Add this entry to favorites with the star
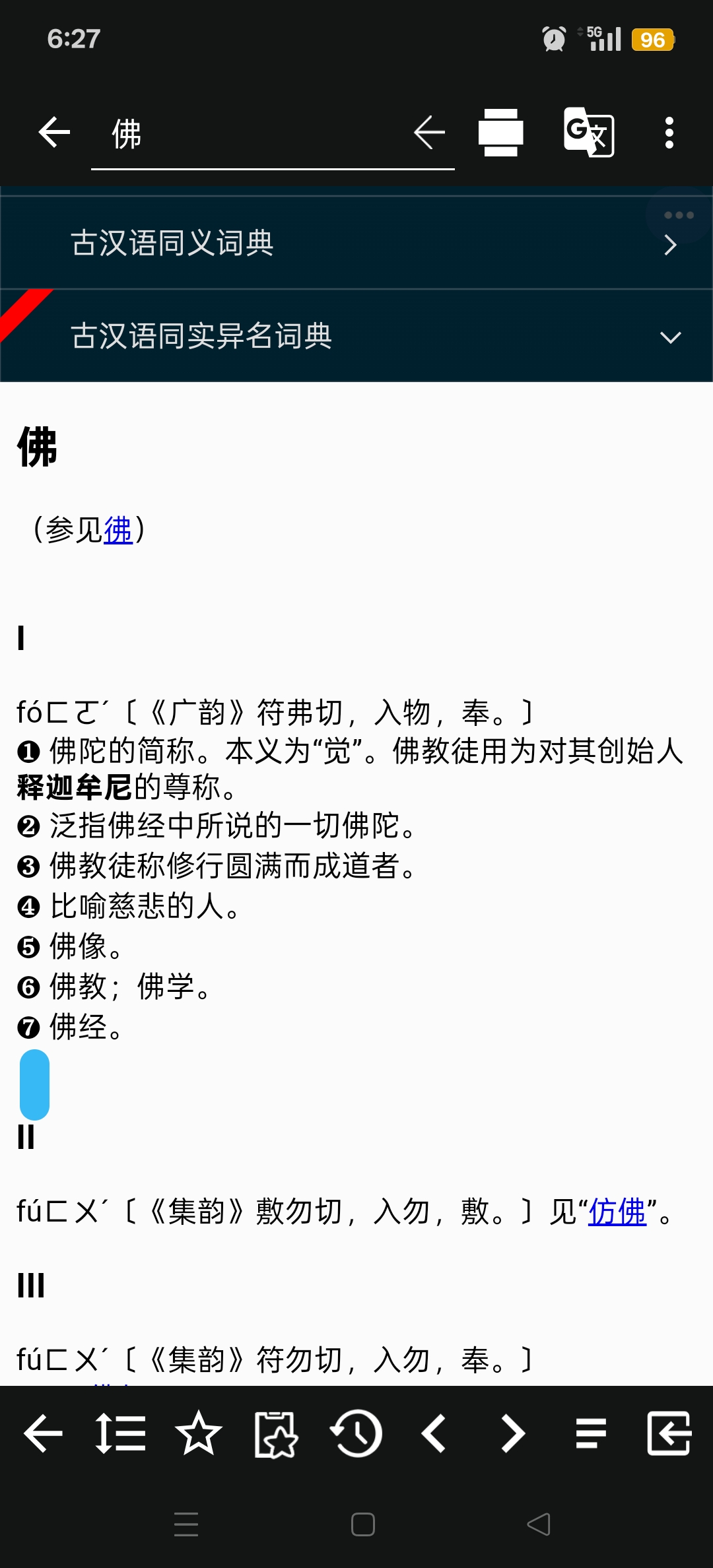The image size is (713, 1568). tap(198, 1433)
